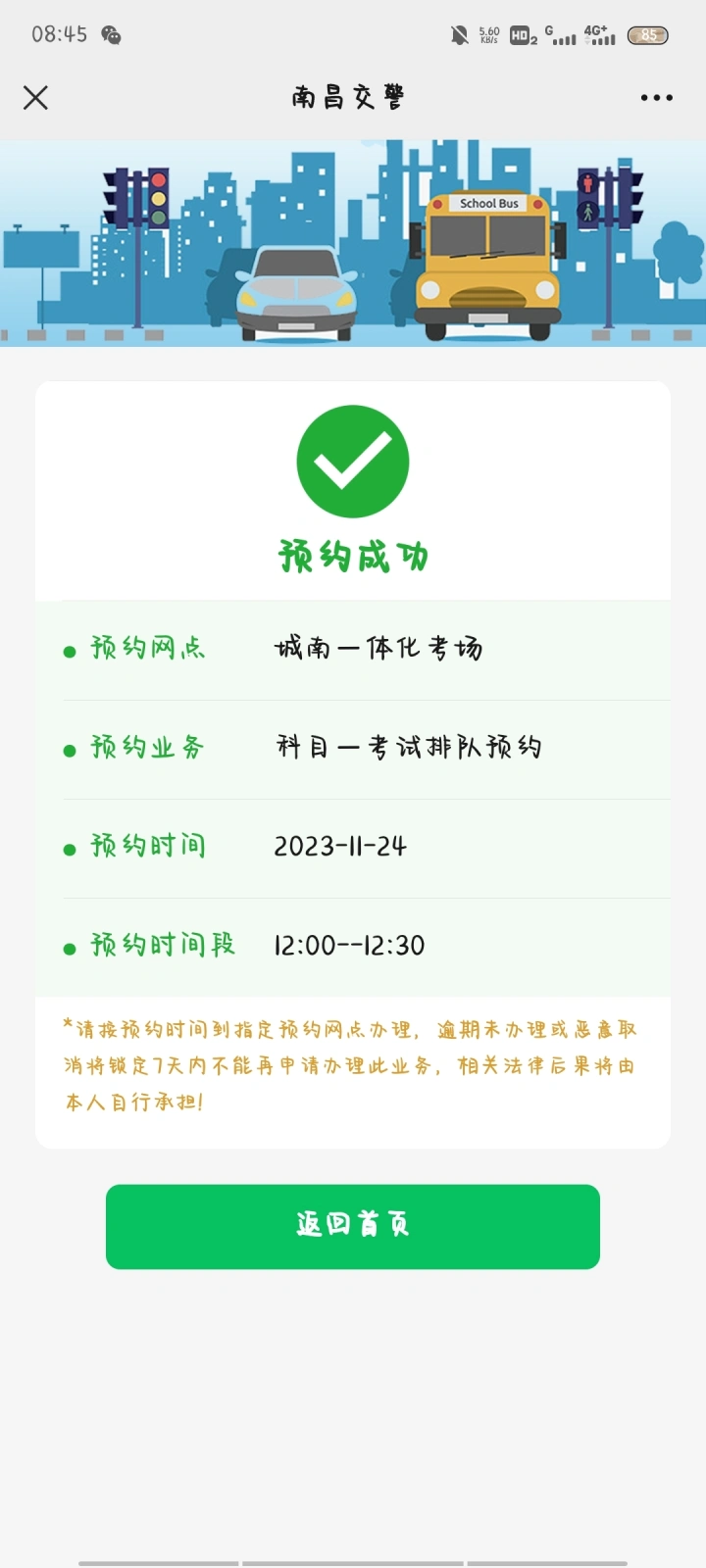Open the three-dot more options menu
The image size is (706, 1568).
point(656,97)
